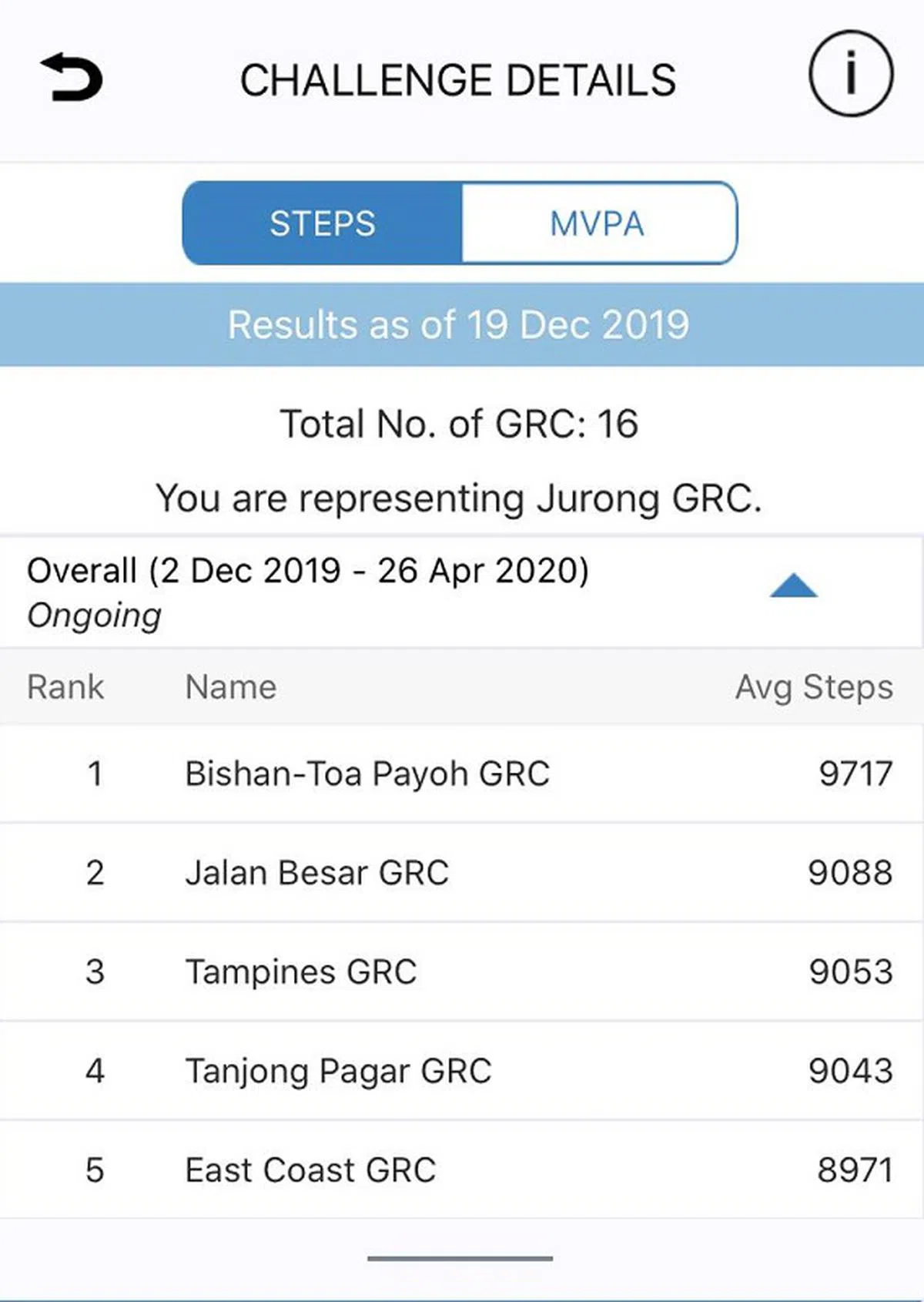924x1302 pixels.
Task: Open the challenge info icon
Action: coord(850,74)
